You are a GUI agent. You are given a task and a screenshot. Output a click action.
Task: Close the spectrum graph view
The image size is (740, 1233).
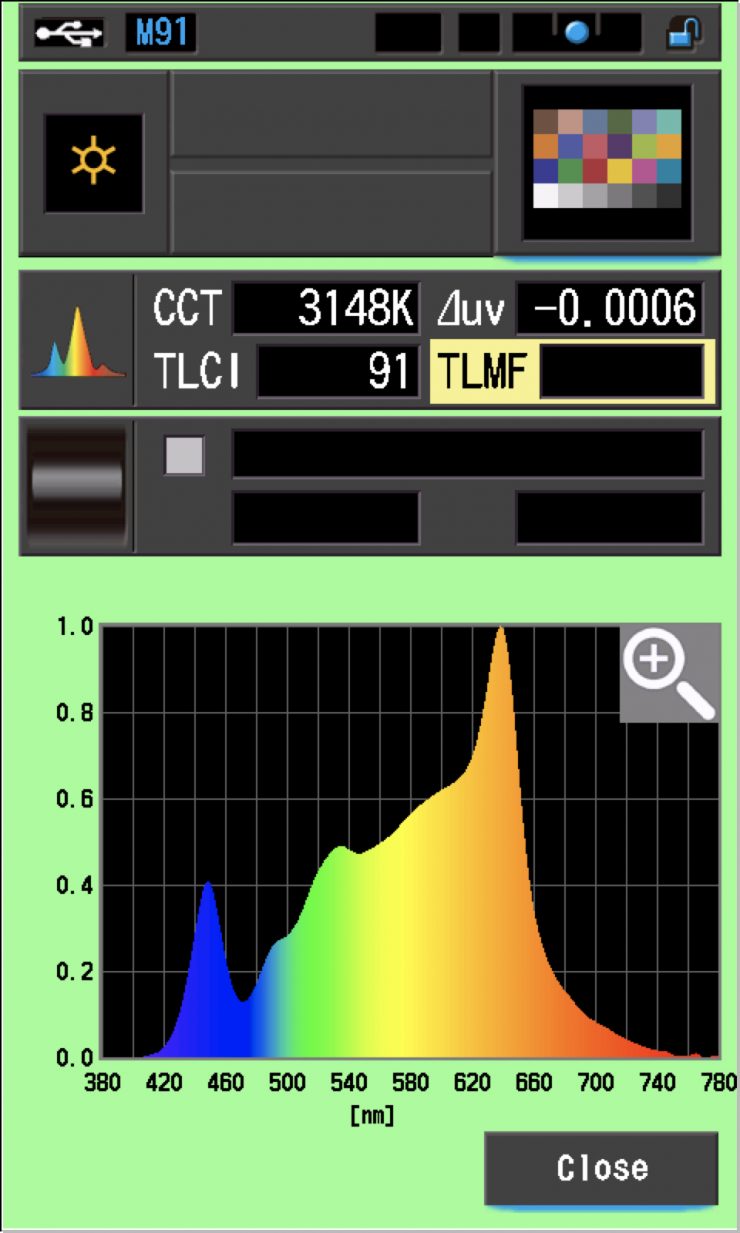[601, 1167]
